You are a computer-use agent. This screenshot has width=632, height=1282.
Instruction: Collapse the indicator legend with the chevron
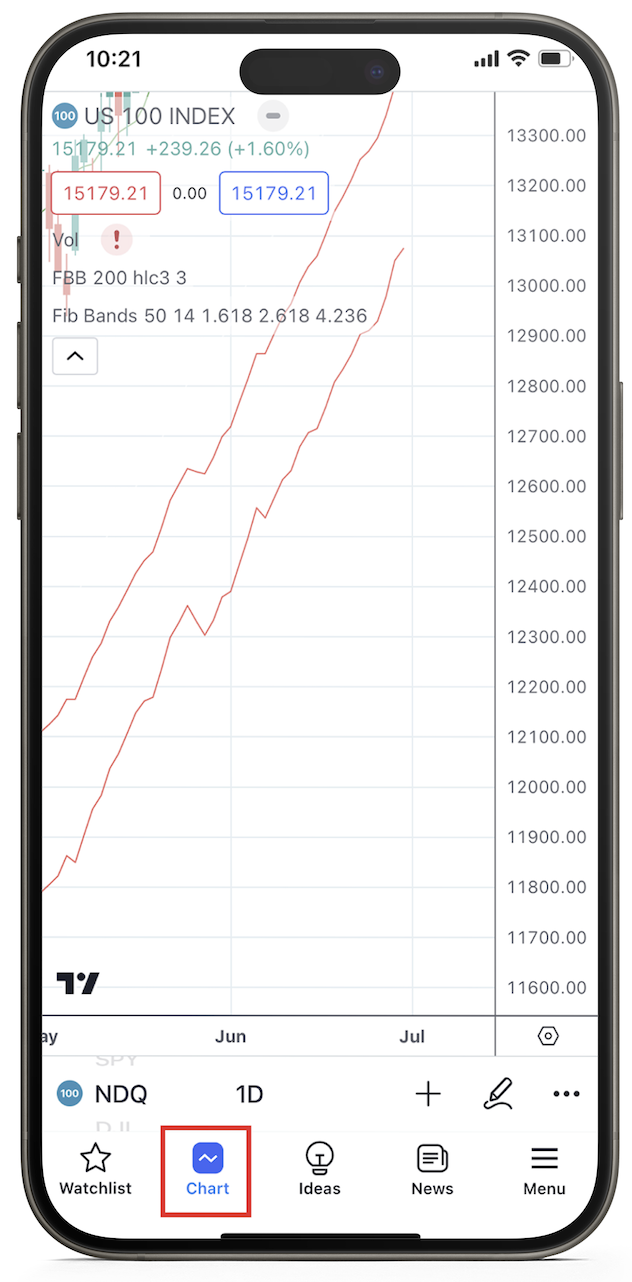click(75, 356)
